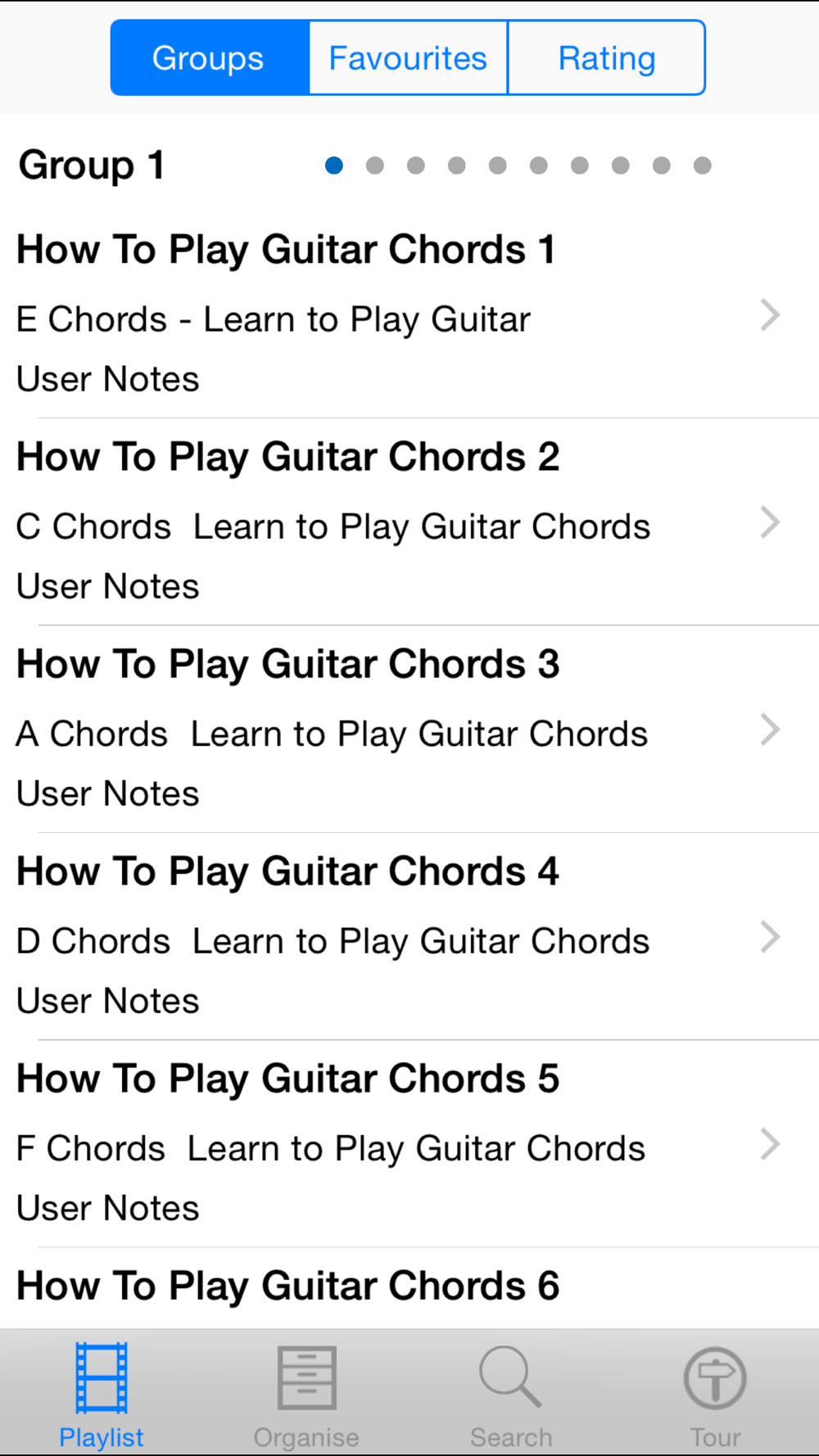This screenshot has height=1456, width=819.
Task: Select the Groups segment
Action: 210,58
